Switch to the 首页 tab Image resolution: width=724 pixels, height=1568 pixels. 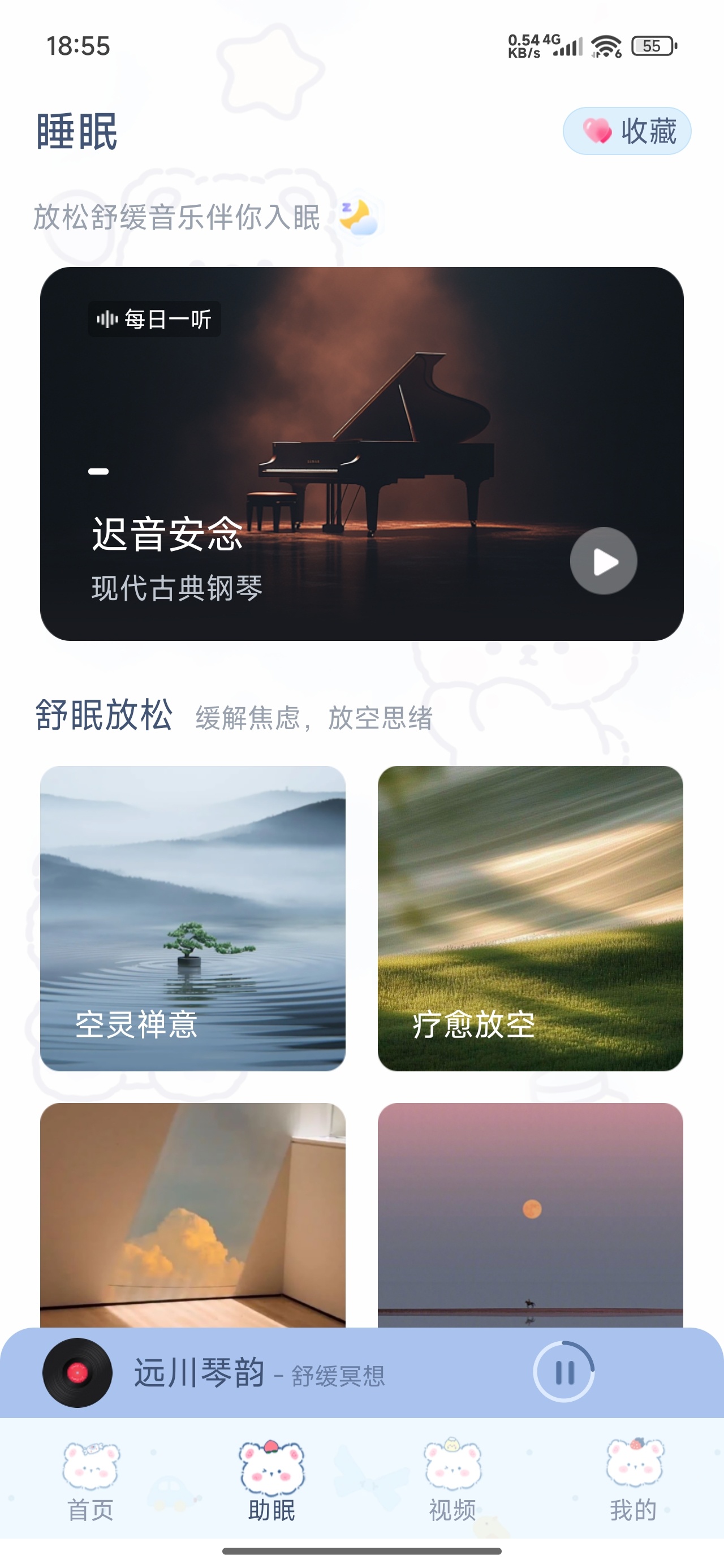[x=90, y=1480]
